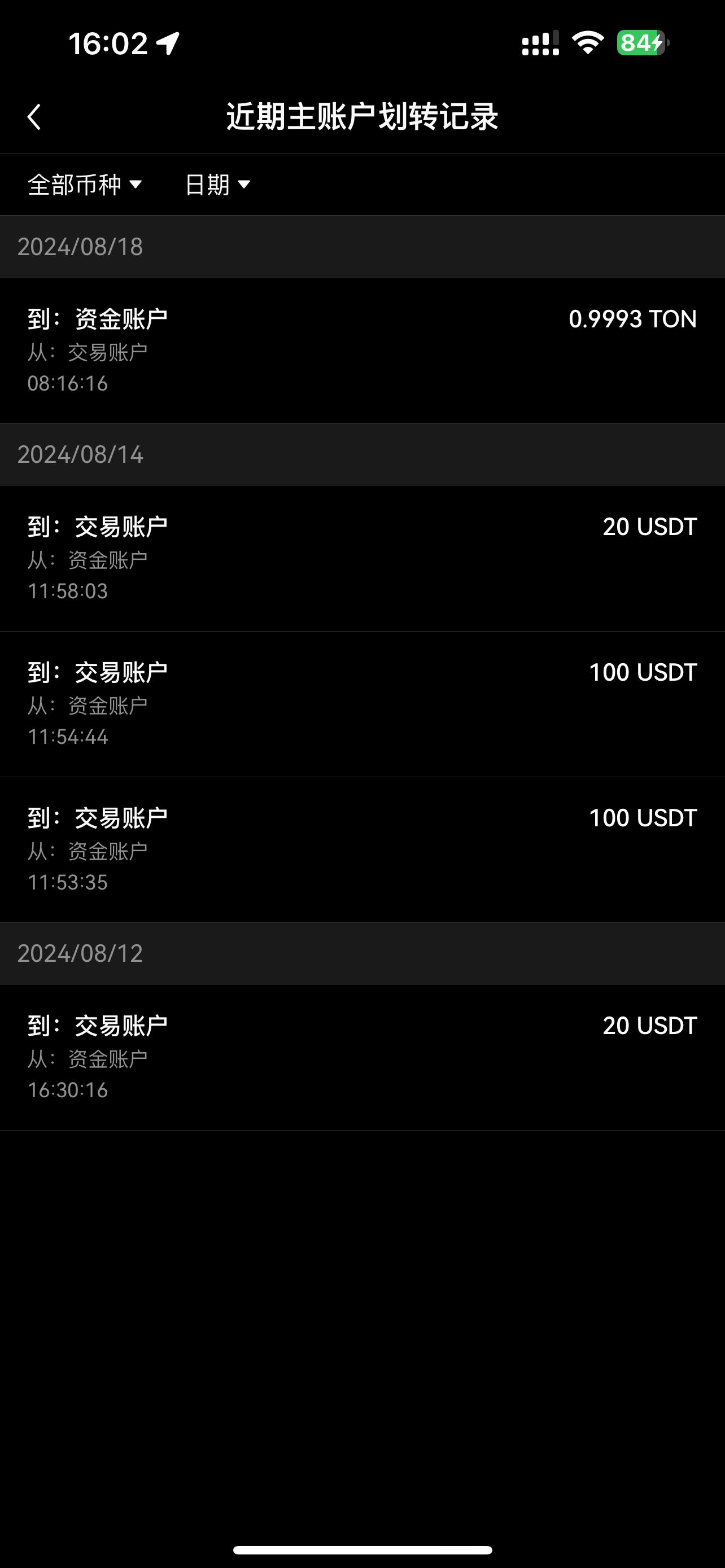Tap the location arrow in the status bar
725x1568 pixels.
(x=168, y=42)
